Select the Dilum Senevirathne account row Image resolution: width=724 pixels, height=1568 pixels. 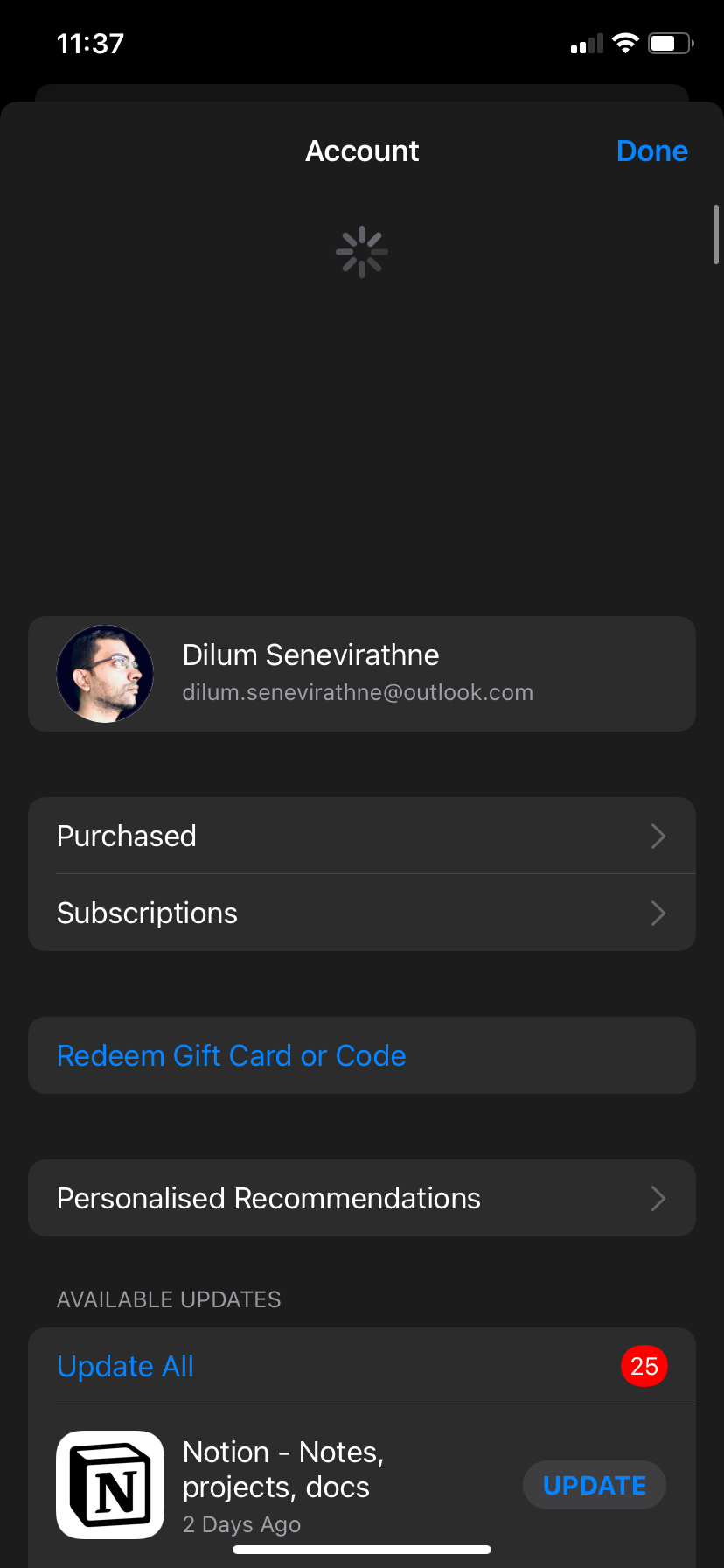pos(361,673)
